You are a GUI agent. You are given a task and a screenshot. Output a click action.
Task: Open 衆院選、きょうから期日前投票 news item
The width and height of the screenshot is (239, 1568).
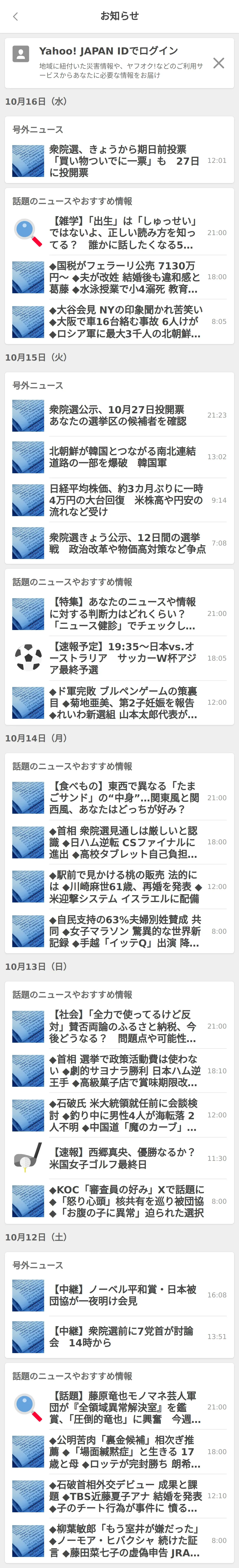pos(119,161)
